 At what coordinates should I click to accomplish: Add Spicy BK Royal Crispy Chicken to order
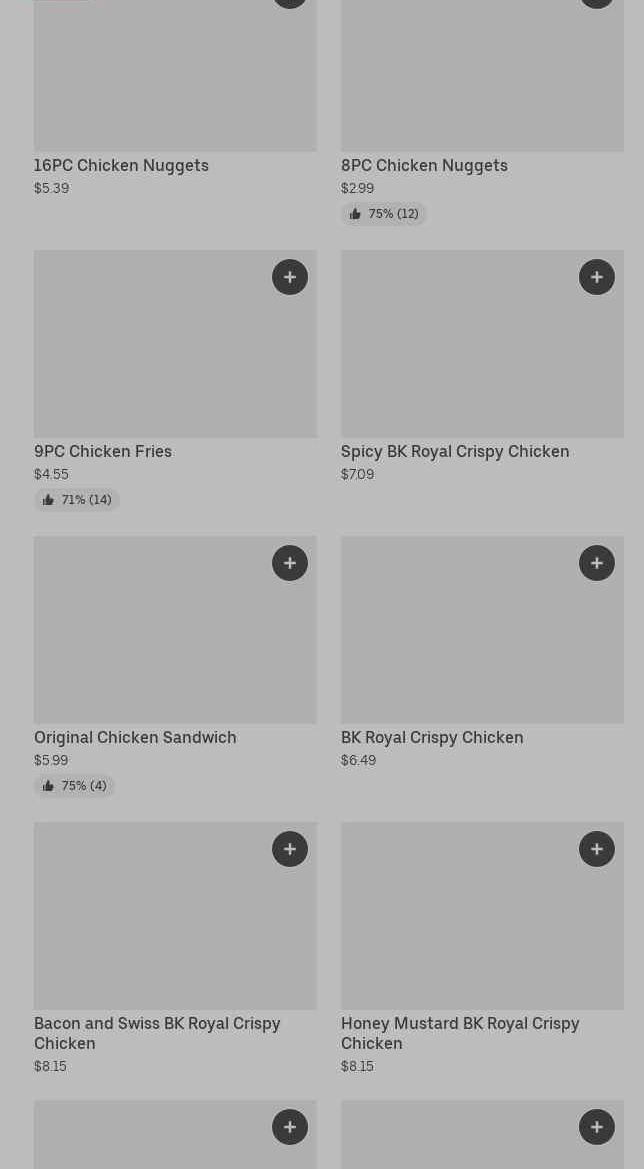coord(597,277)
